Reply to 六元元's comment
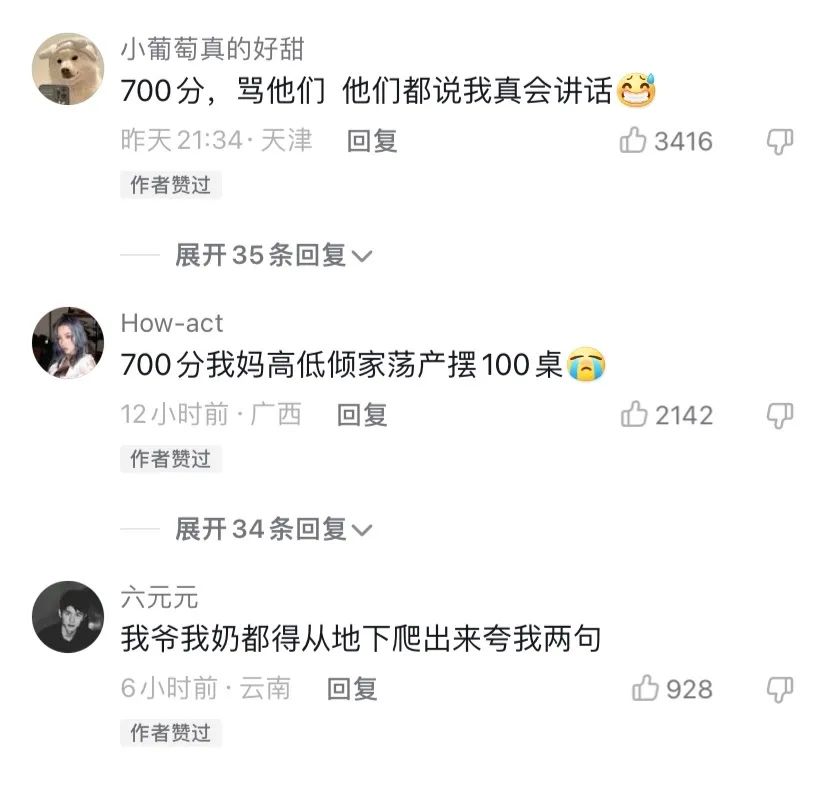The width and height of the screenshot is (827, 785). click(352, 688)
